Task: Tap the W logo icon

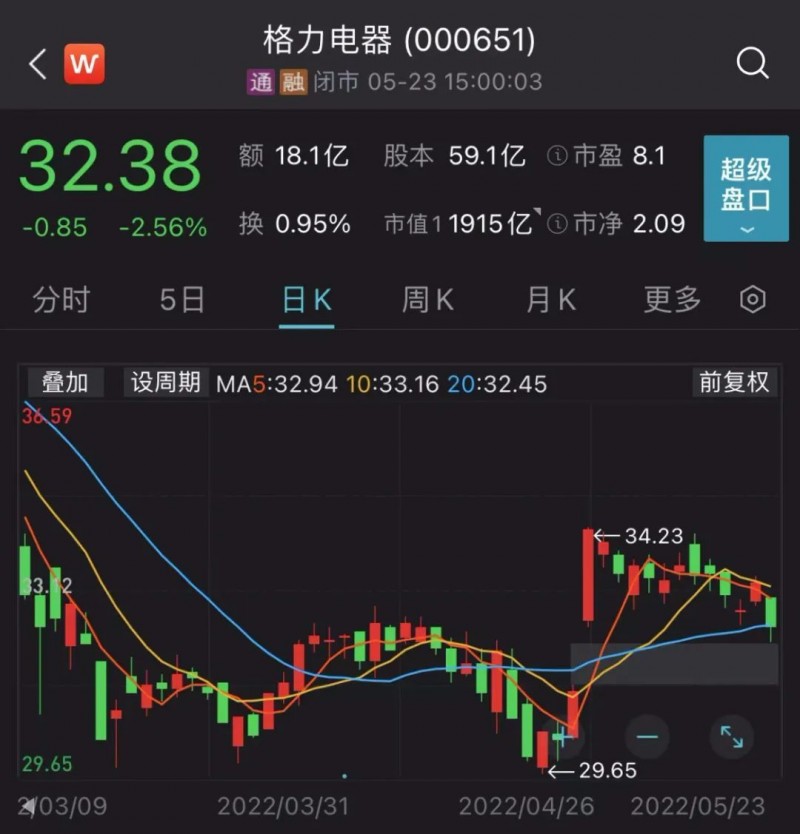Action: tap(85, 65)
